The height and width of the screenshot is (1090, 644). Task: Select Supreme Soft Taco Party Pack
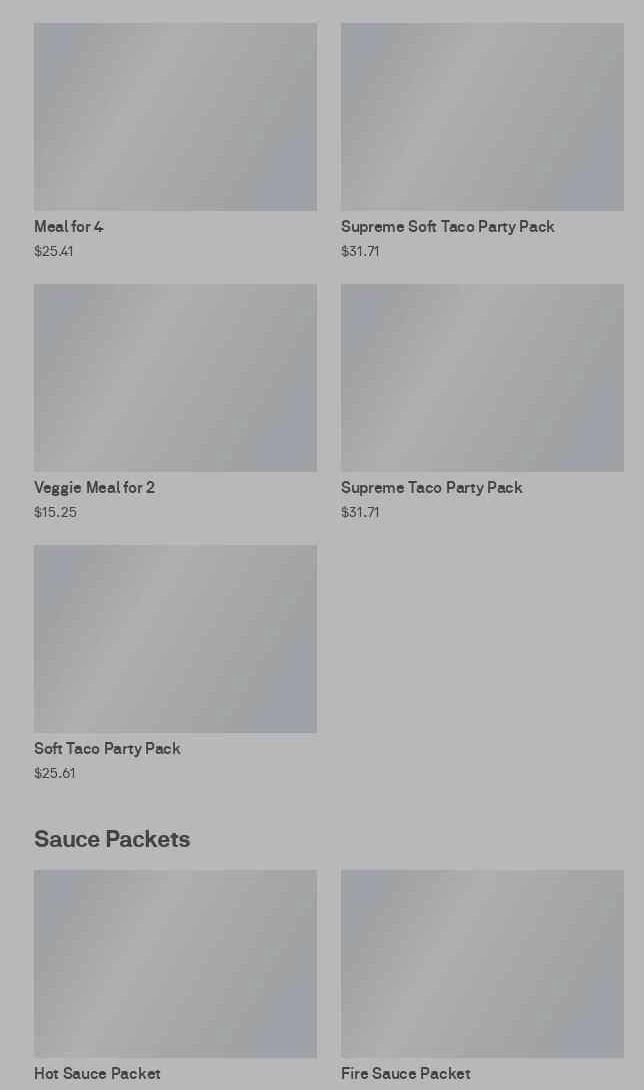point(482,118)
